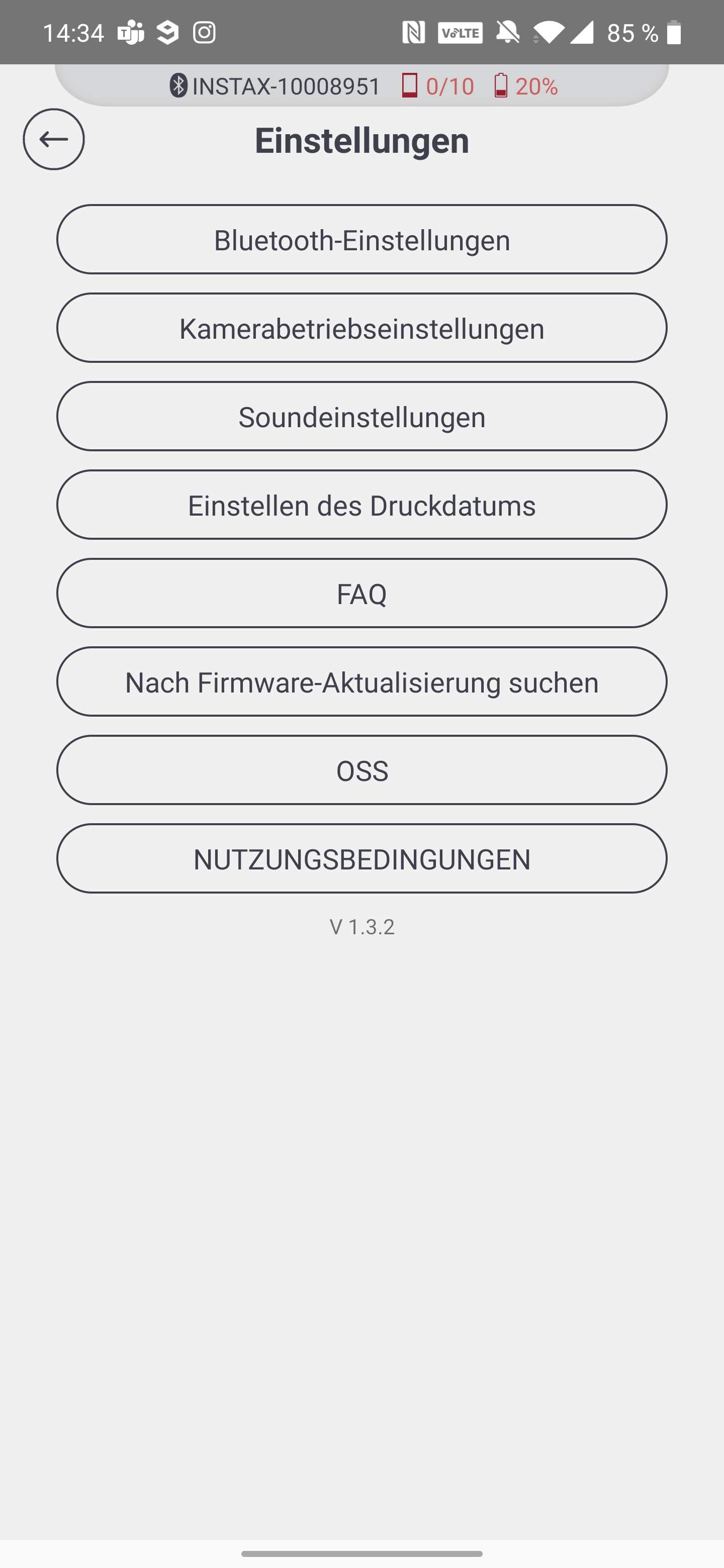Screen dimensions: 724x1568
Task: Tap Nach Firmware-Aktualisierung suchen
Action: (361, 682)
